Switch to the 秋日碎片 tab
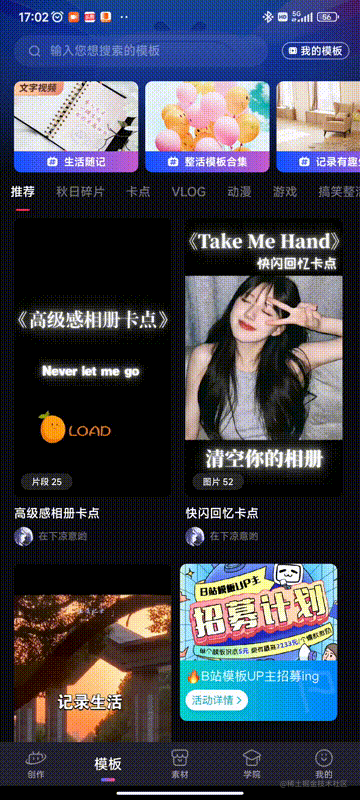 pyautogui.click(x=80, y=192)
